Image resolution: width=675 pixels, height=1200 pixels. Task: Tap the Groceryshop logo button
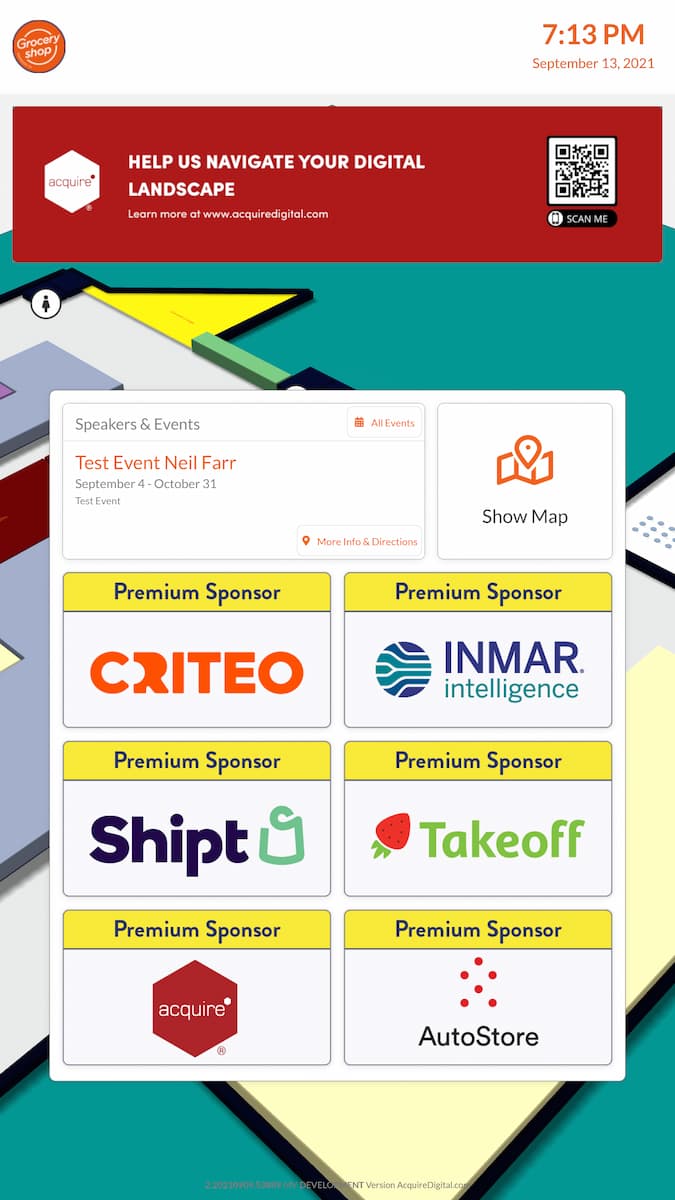[x=39, y=47]
